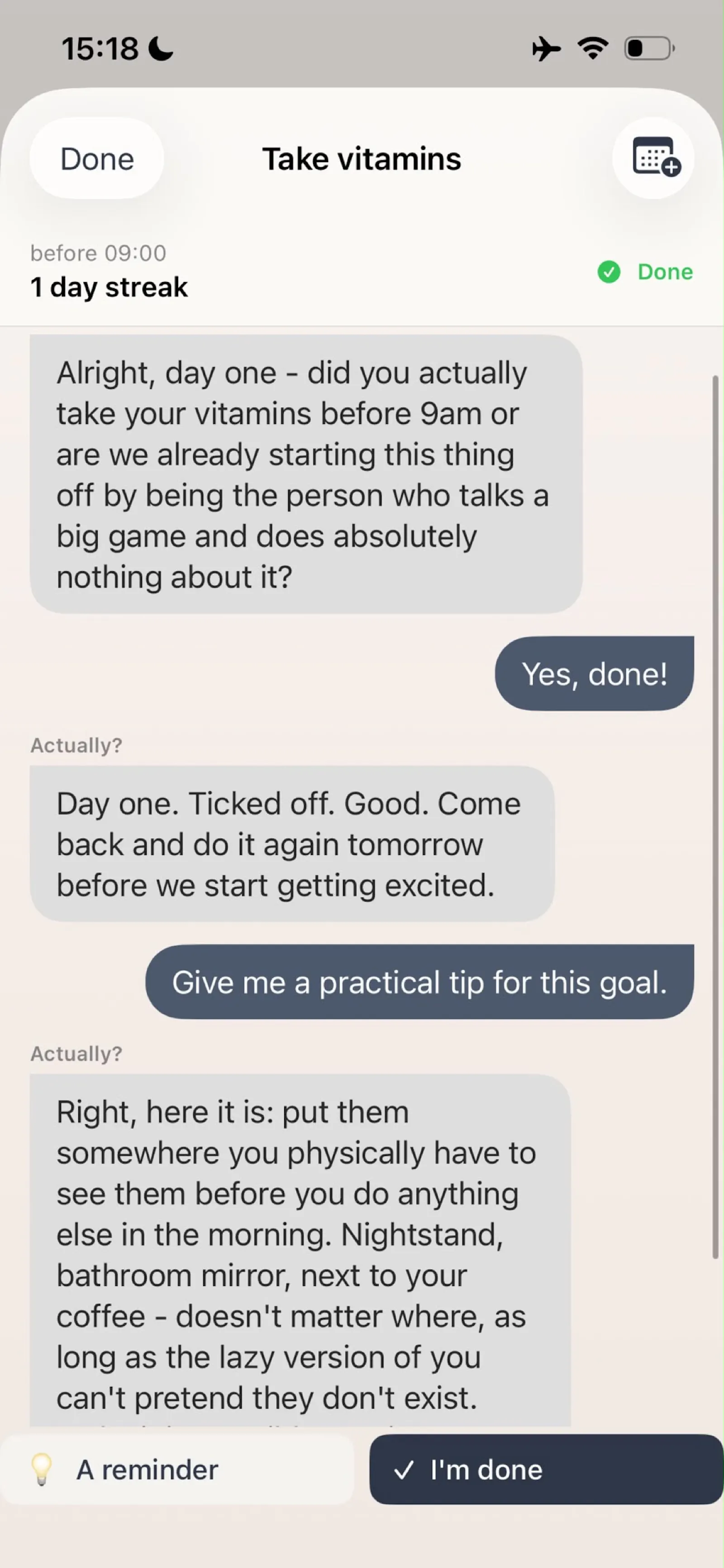Request a reminder with the lightbulb button
Viewport: 724px width, 1568px height.
click(x=177, y=1469)
